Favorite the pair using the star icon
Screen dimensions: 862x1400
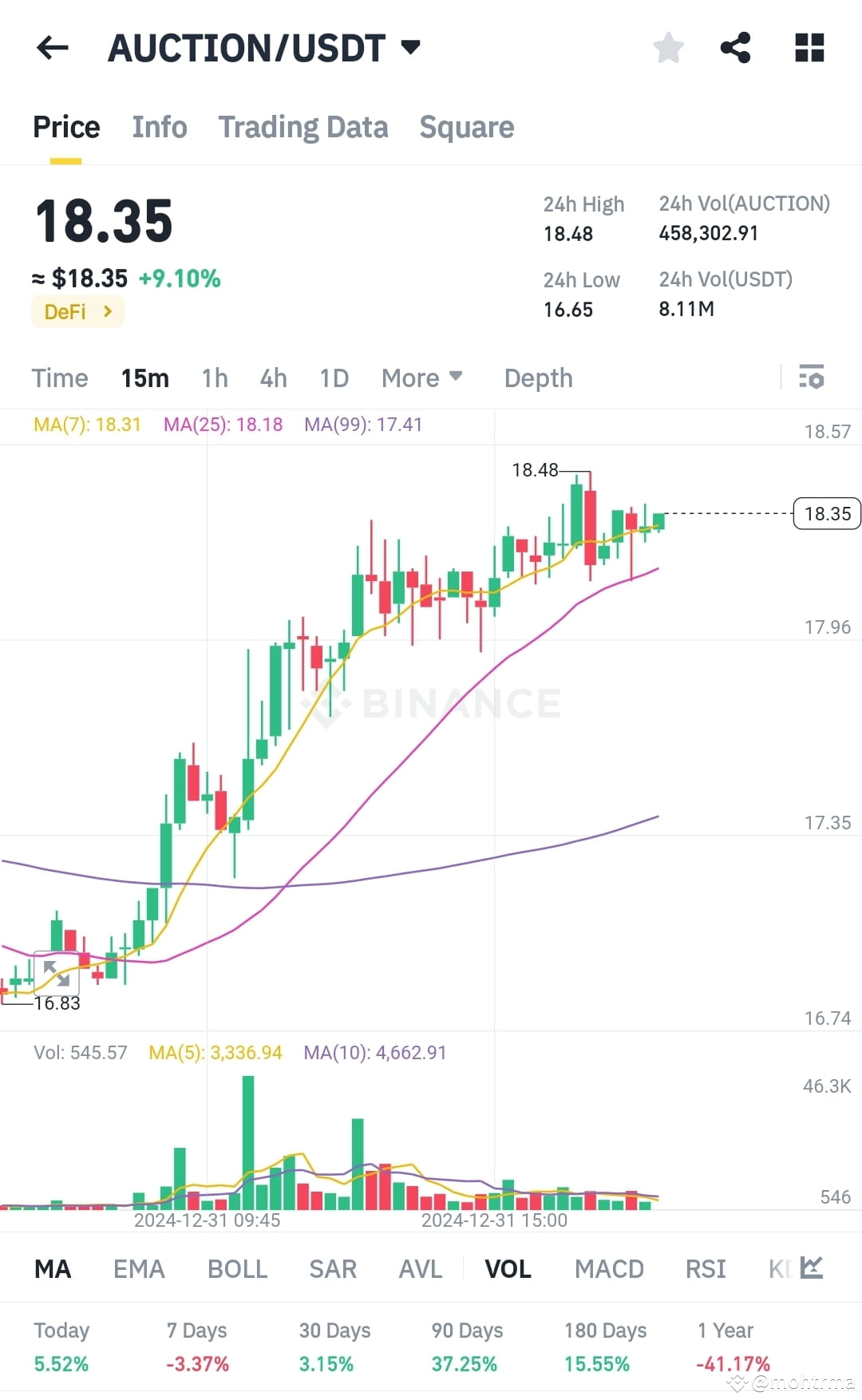pyautogui.click(x=668, y=48)
